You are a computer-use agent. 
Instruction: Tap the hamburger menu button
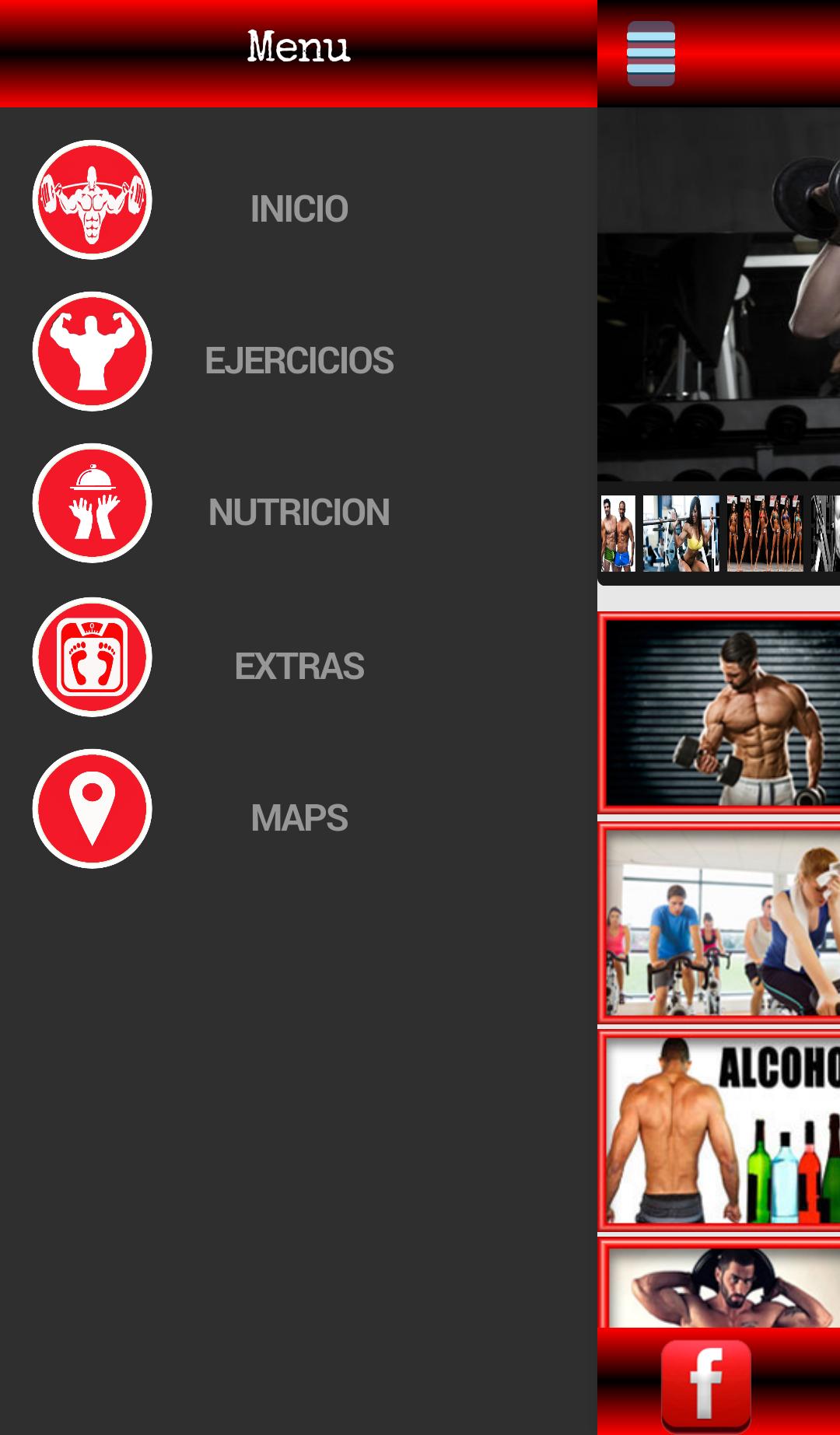pos(651,53)
